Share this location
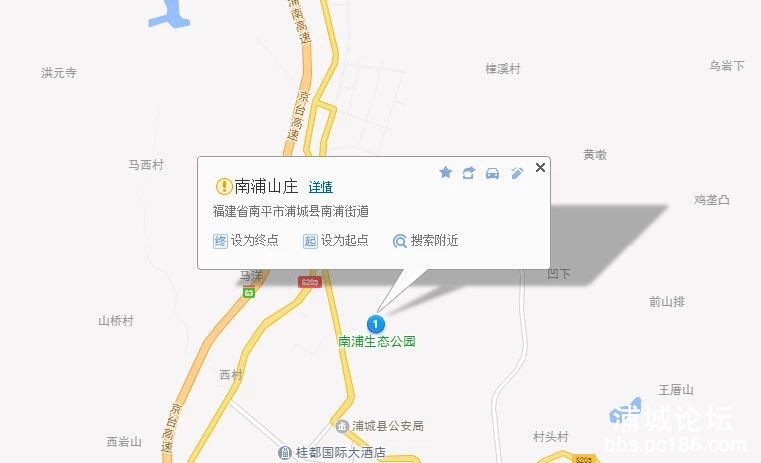 click(x=469, y=173)
